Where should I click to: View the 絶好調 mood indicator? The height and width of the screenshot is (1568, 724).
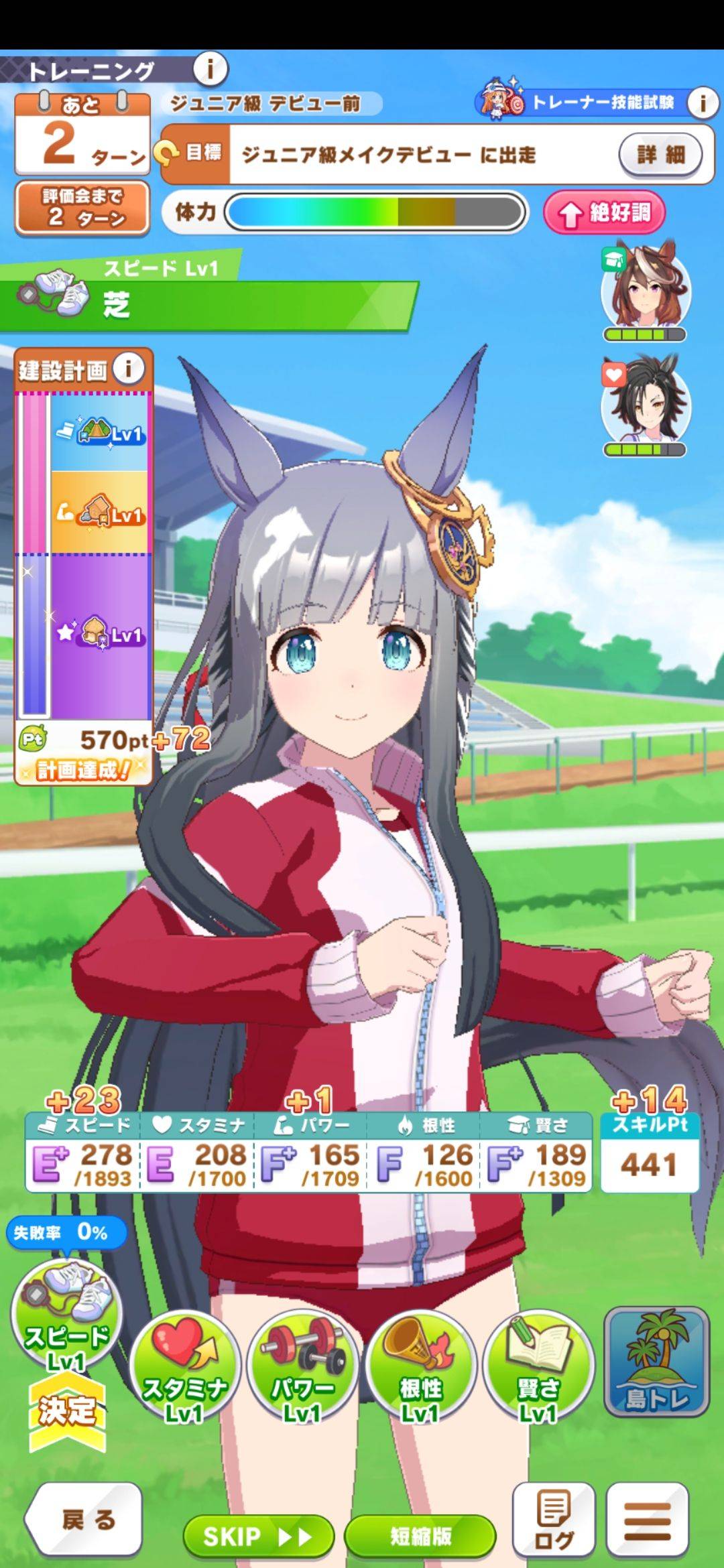[x=604, y=214]
